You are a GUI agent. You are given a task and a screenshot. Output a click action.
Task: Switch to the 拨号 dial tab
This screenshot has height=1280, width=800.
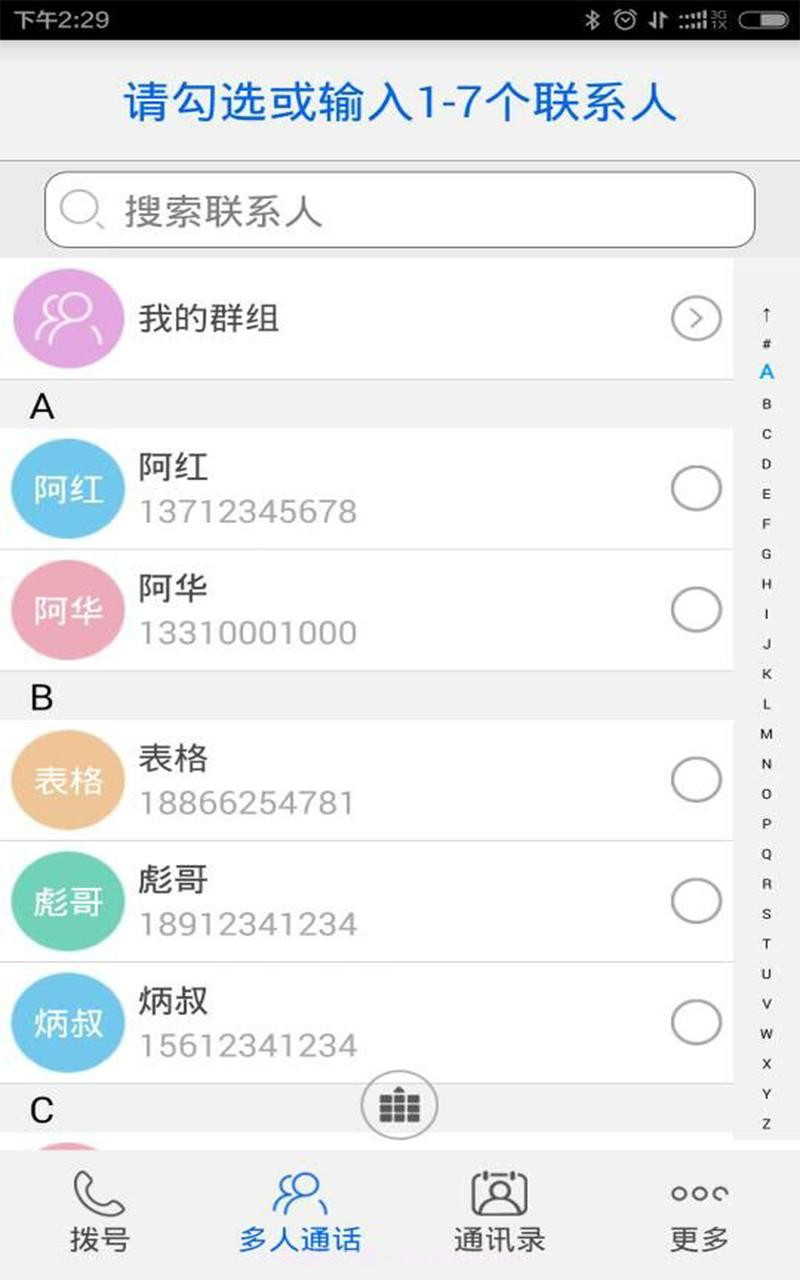(x=97, y=1210)
